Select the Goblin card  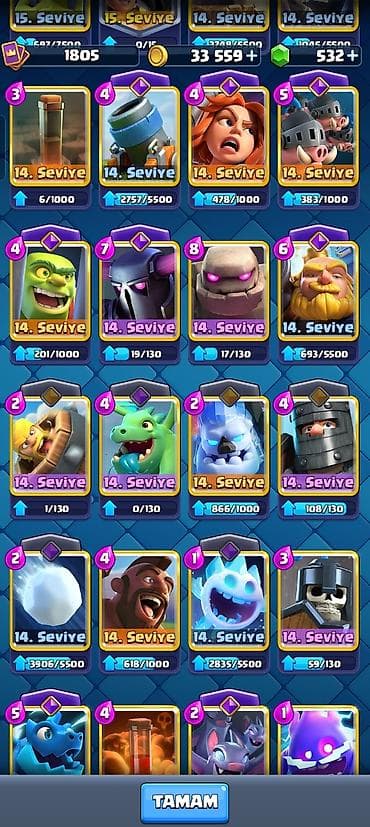50,291
